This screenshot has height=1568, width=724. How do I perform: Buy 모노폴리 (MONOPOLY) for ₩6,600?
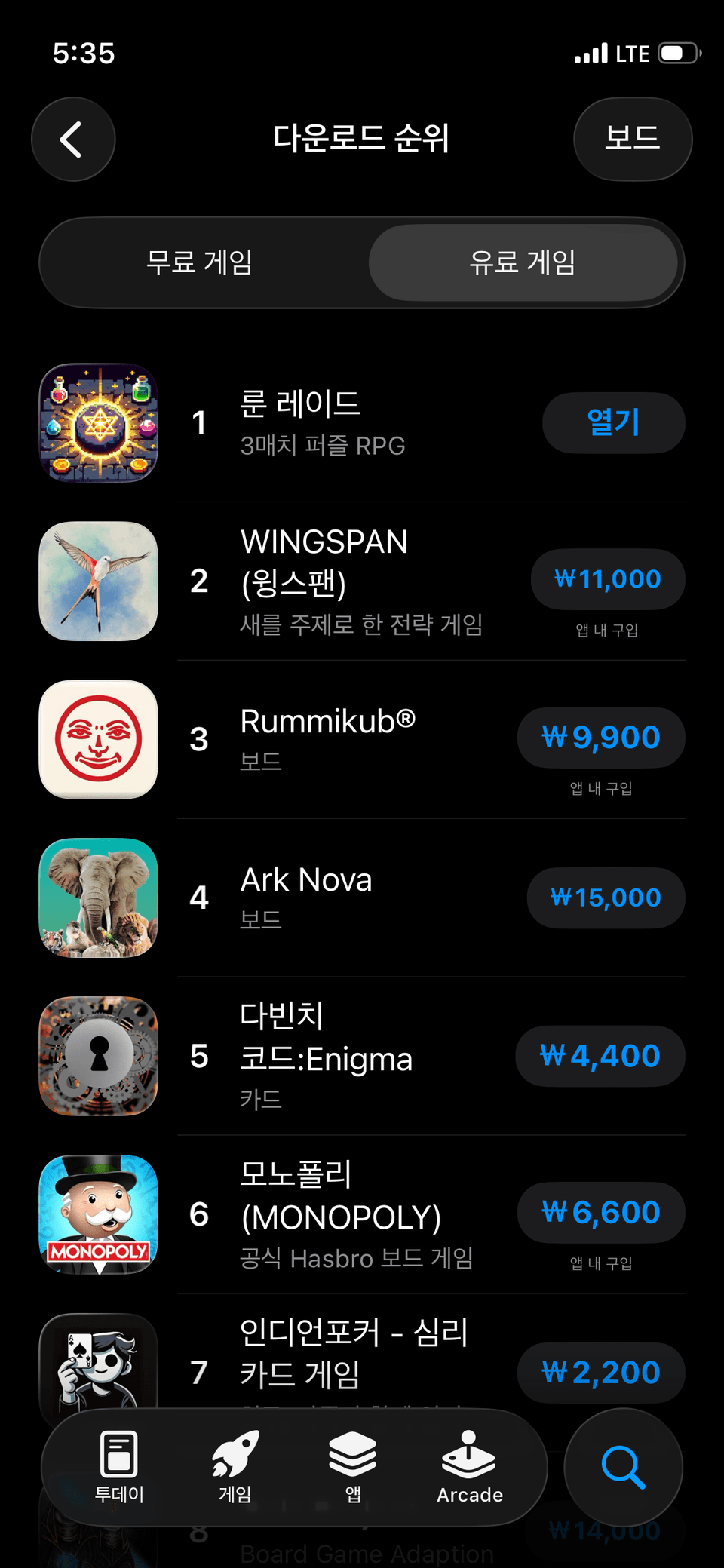(x=601, y=1213)
